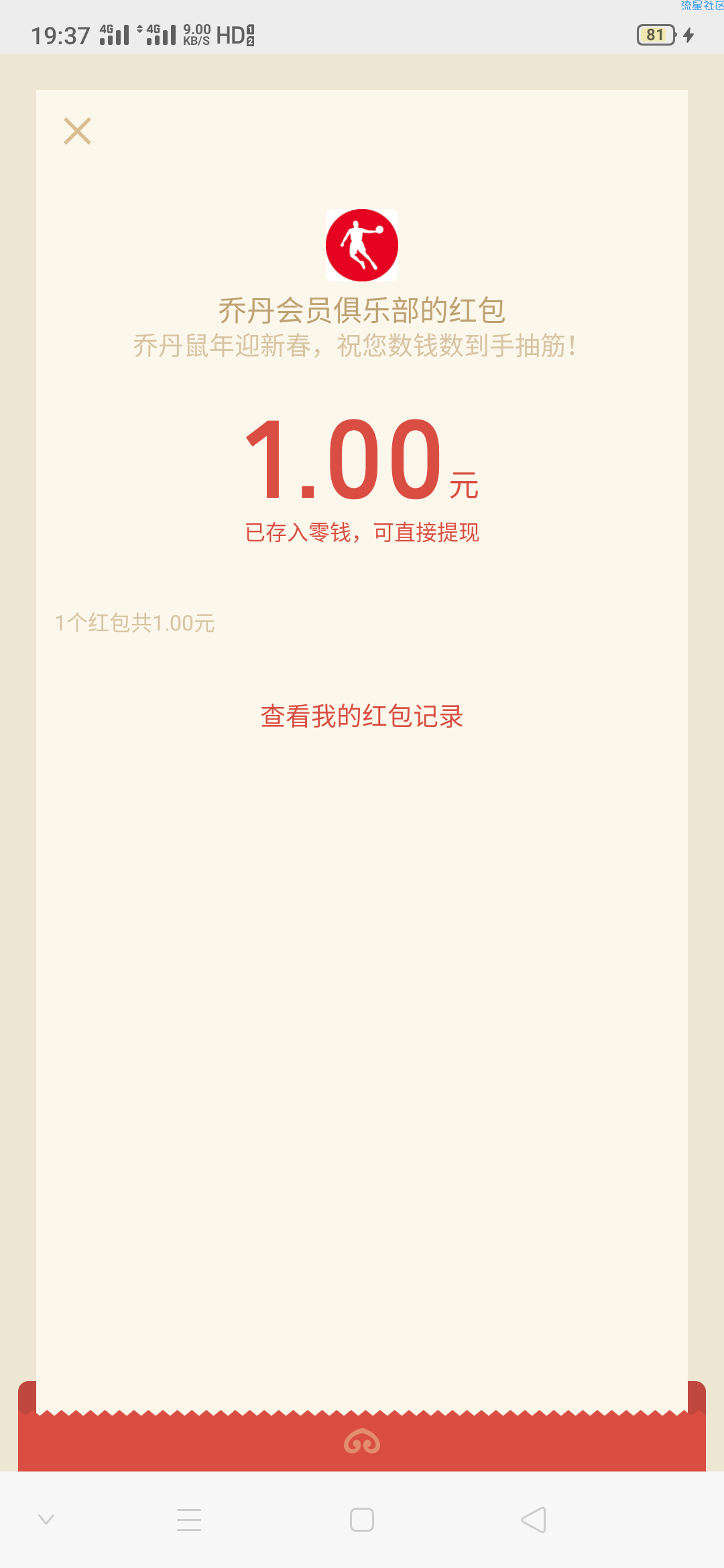The width and height of the screenshot is (724, 1568).
Task: Hide the navigation bar with down chevron
Action: 46,1519
